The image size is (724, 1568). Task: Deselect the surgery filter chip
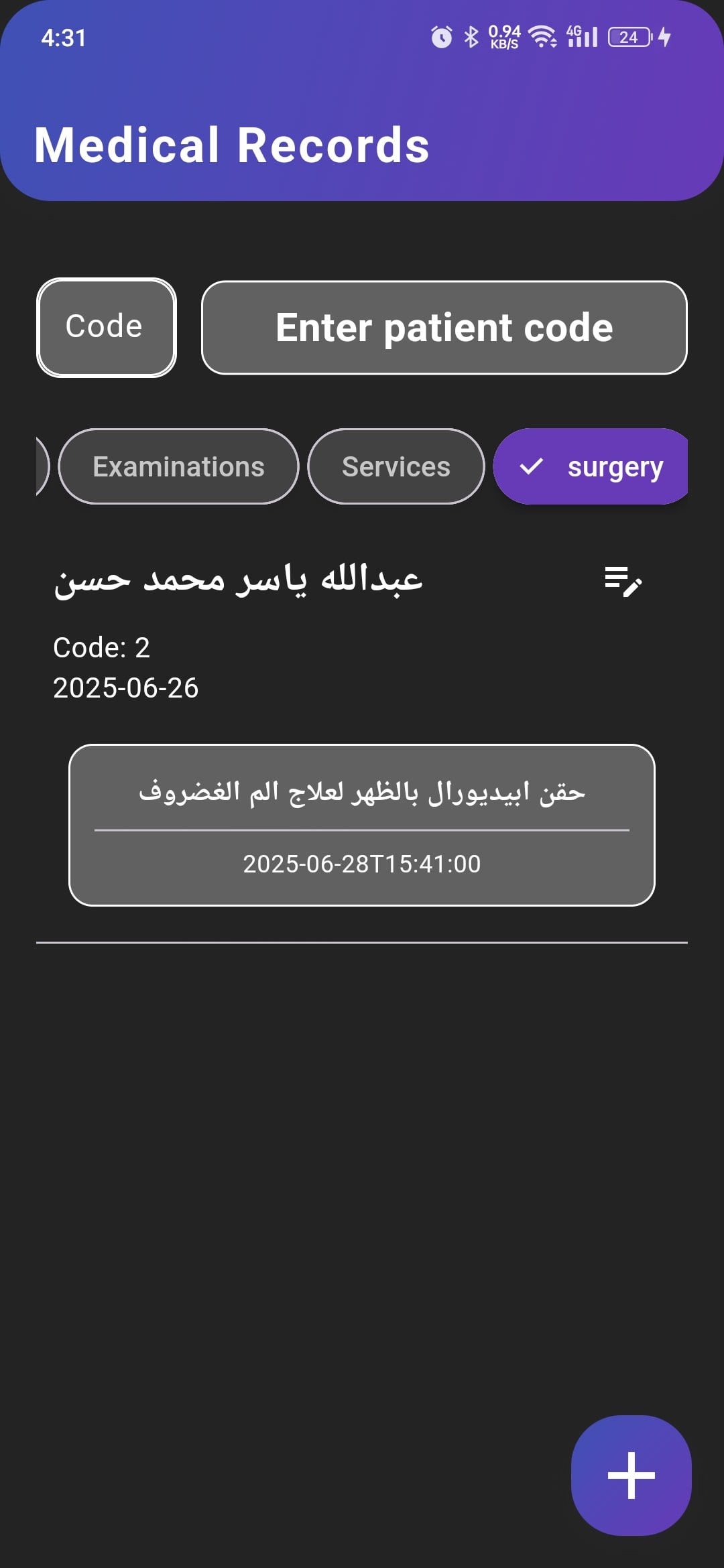[x=593, y=467]
